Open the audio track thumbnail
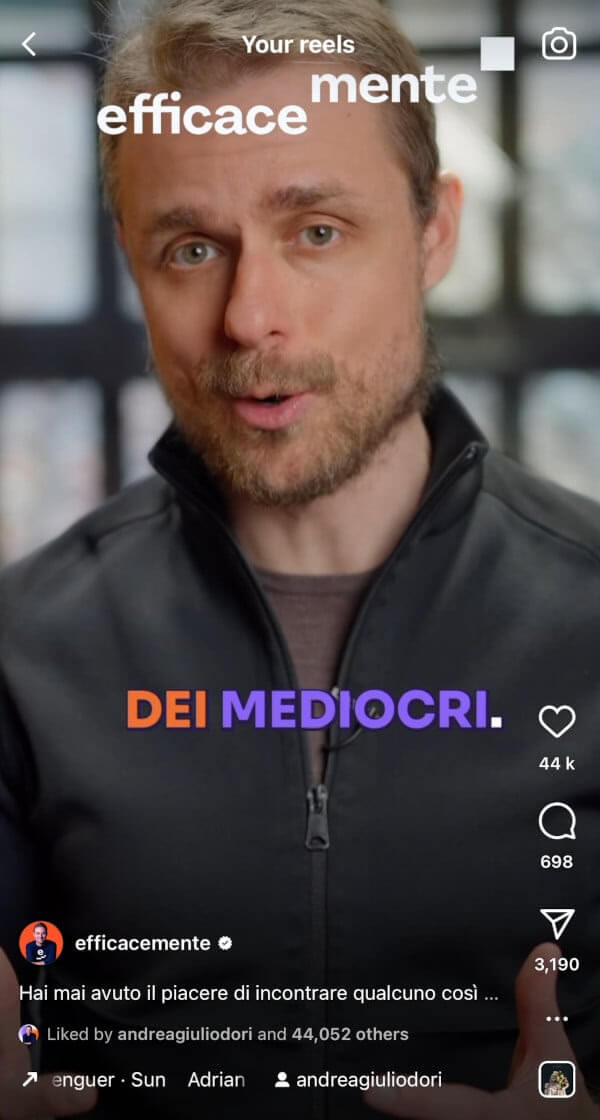The width and height of the screenshot is (600, 1120). [556, 1080]
